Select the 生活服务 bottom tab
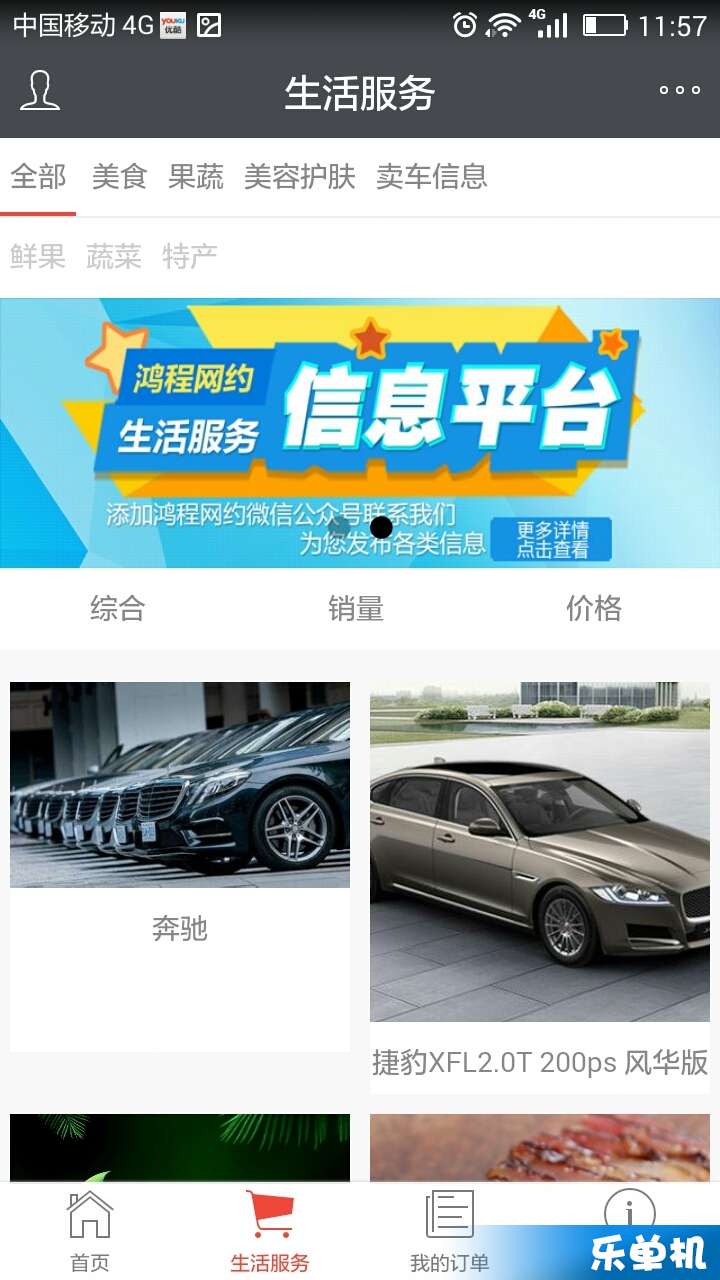The width and height of the screenshot is (720, 1280). click(270, 1231)
